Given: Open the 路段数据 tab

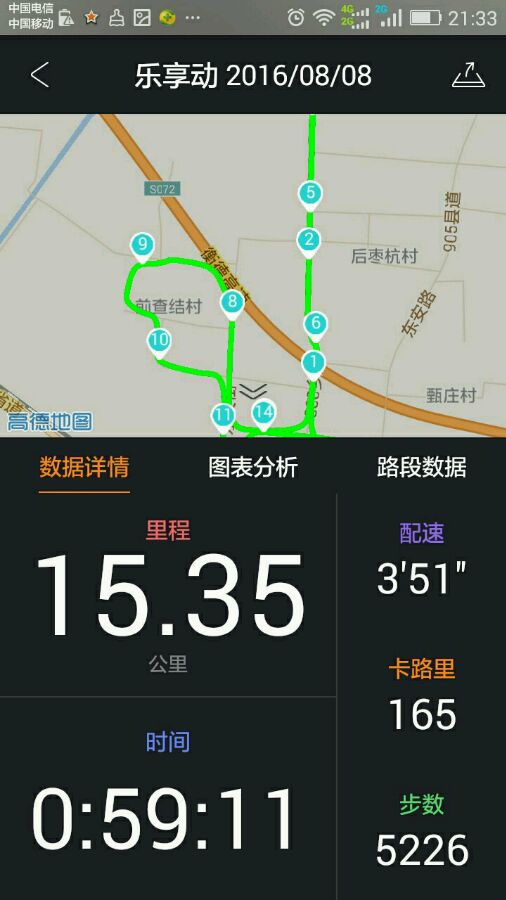Looking at the screenshot, I should pos(422,467).
